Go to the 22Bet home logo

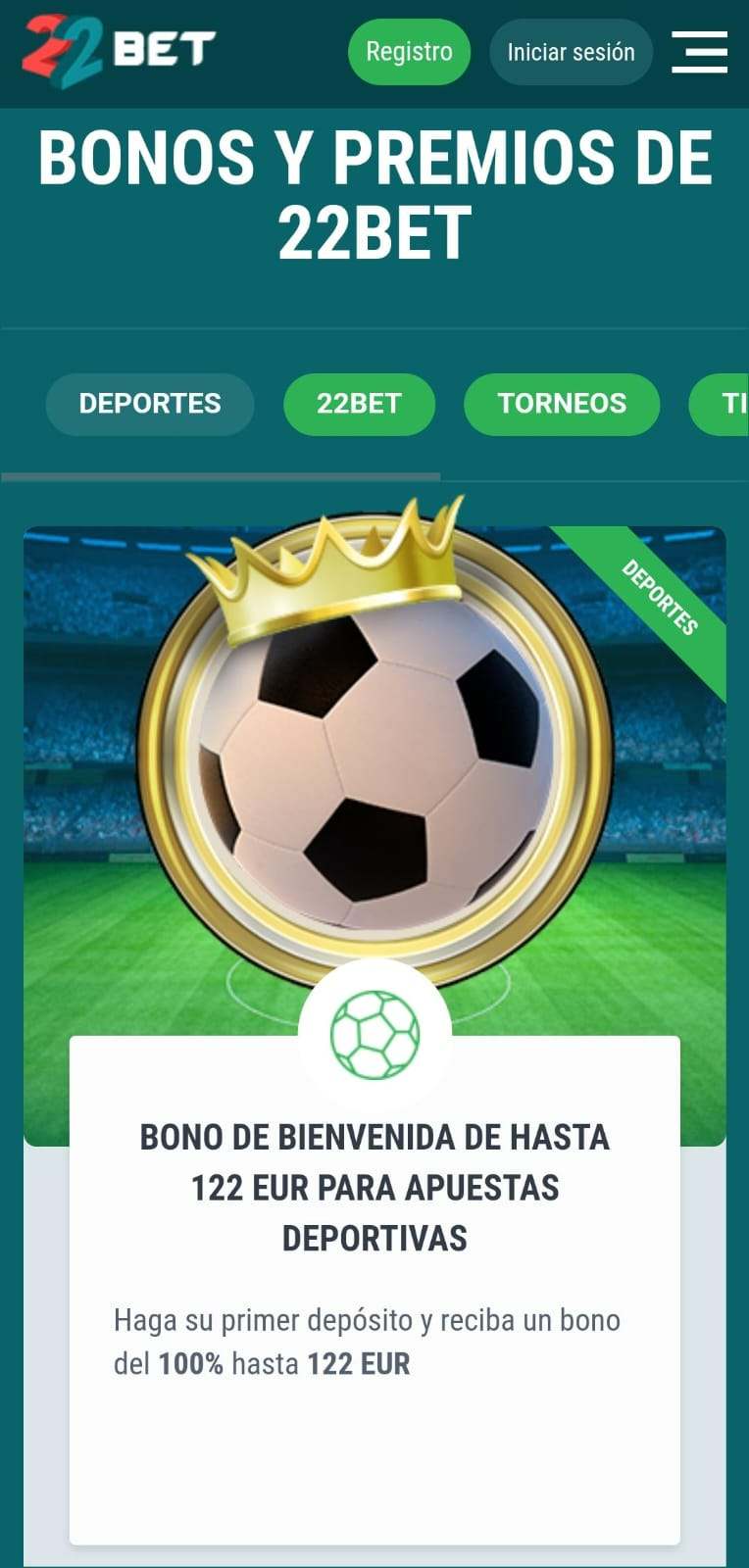pos(118,50)
